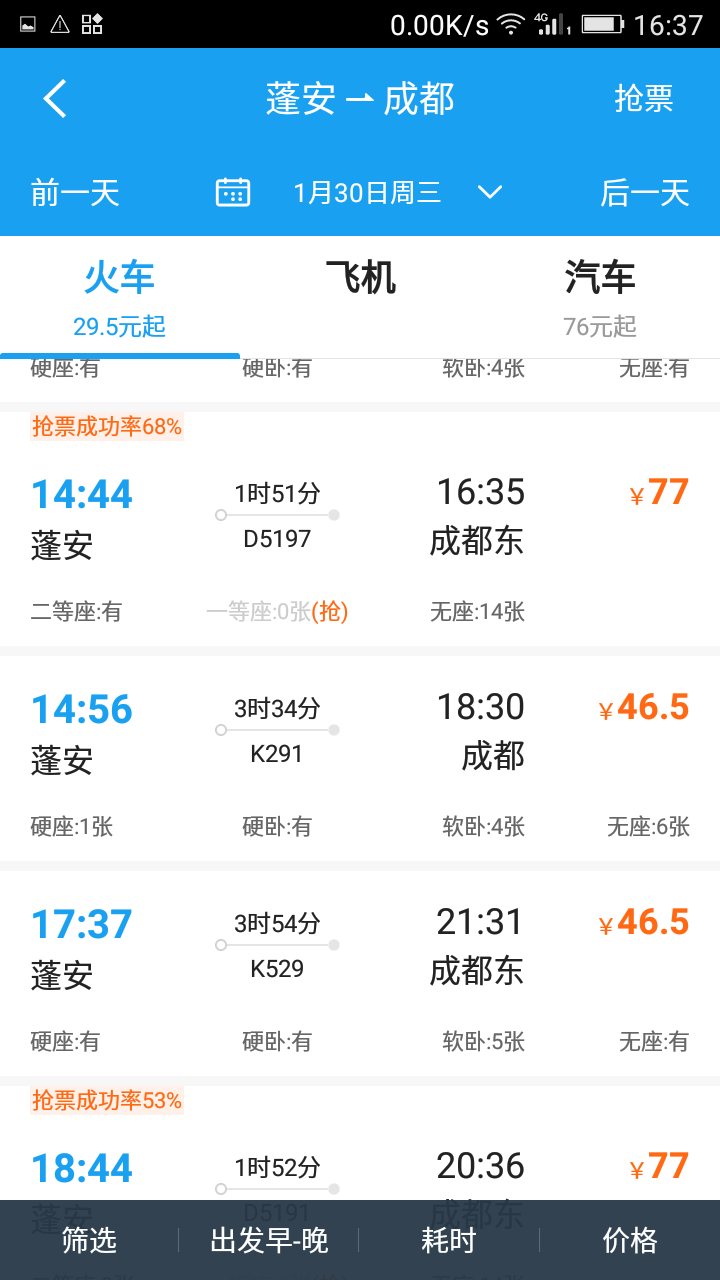This screenshot has width=720, height=1280.
Task: Go to the next day with 后一天
Action: (x=645, y=192)
